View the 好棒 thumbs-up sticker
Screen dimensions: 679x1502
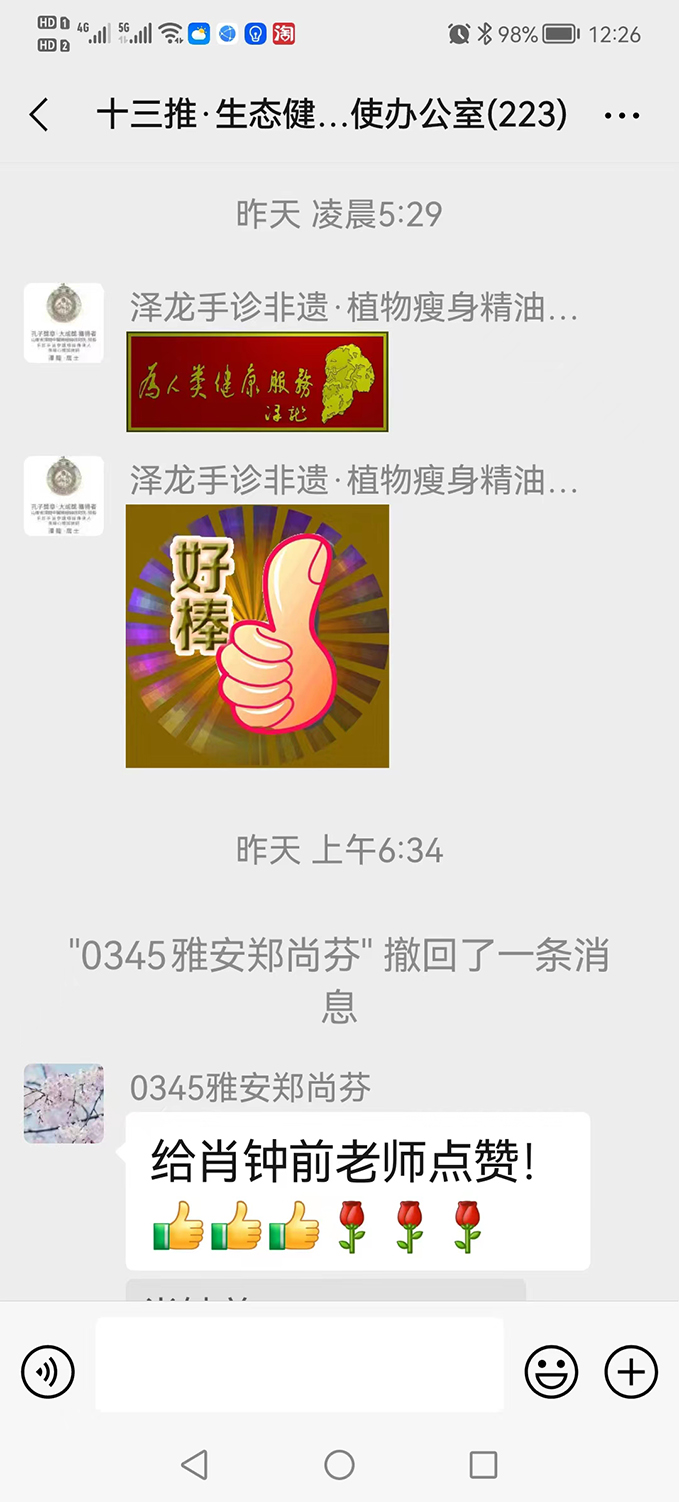pyautogui.click(x=257, y=636)
